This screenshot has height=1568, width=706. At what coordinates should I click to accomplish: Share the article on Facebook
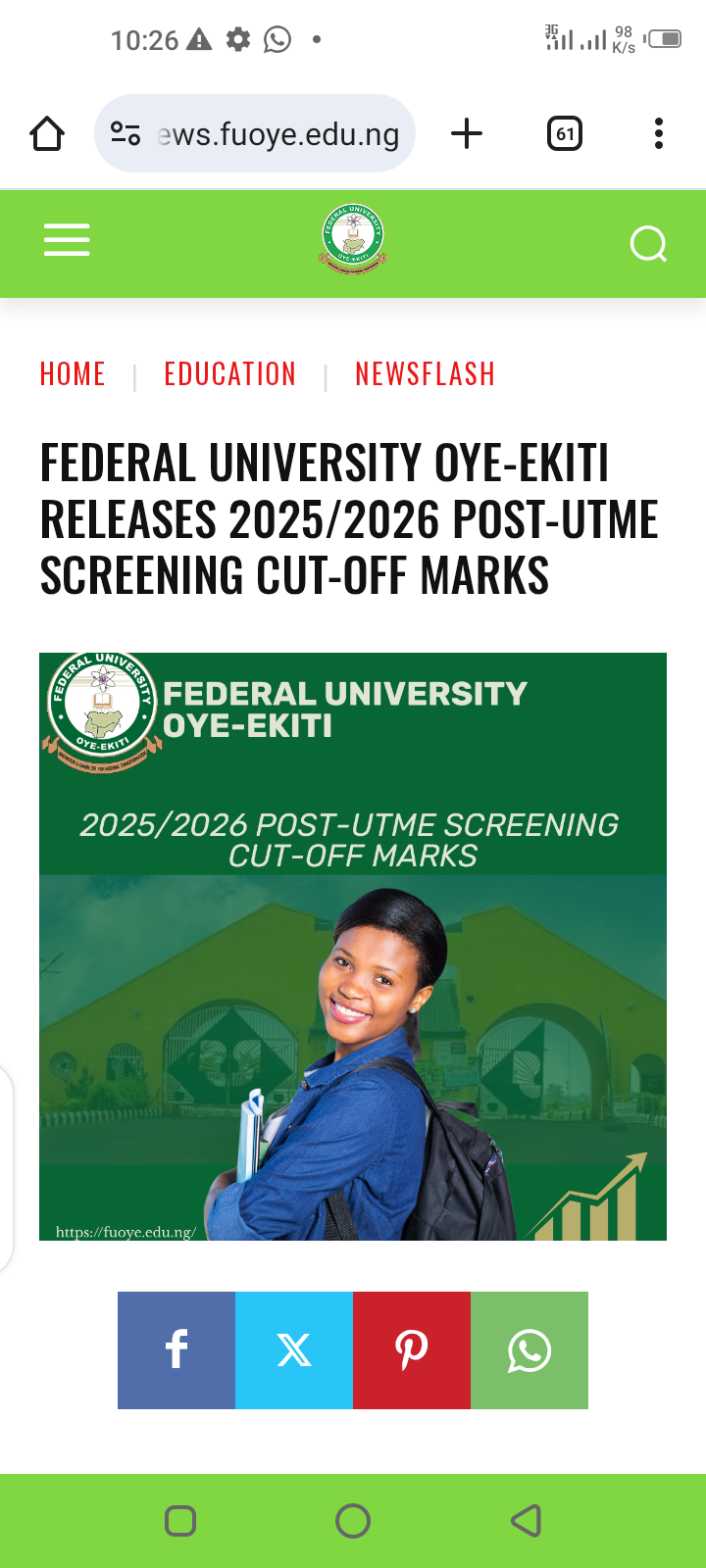176,1350
